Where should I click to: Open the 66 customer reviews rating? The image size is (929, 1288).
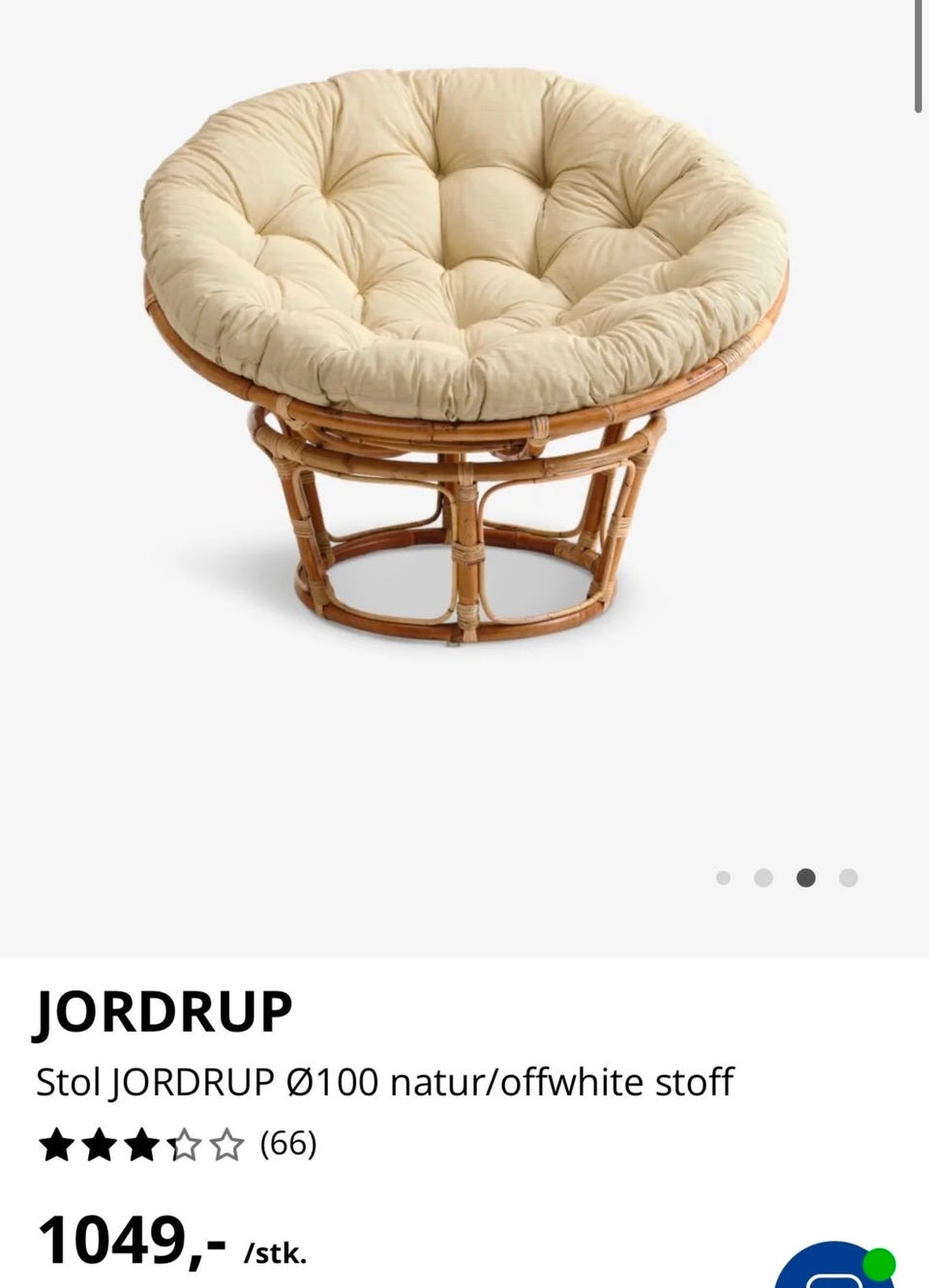[x=177, y=1145]
